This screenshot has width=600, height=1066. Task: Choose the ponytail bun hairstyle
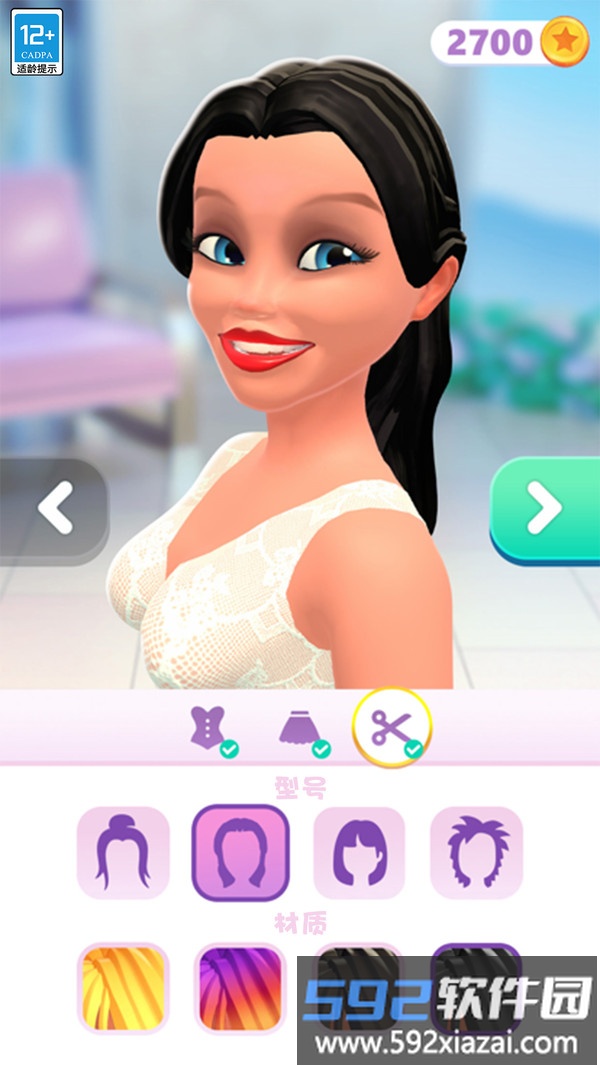click(123, 852)
